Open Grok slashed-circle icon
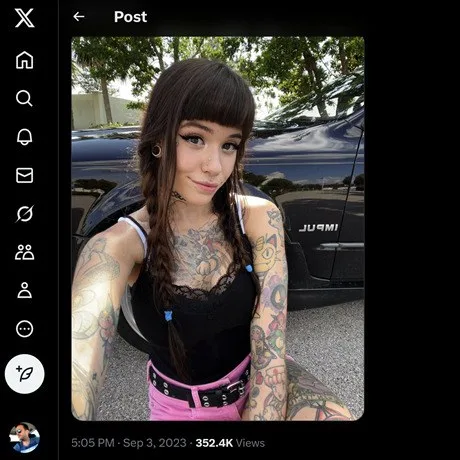 tap(25, 214)
